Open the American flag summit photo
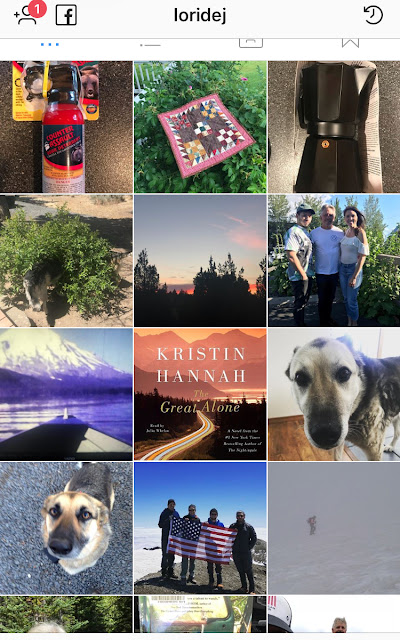 pyautogui.click(x=200, y=528)
